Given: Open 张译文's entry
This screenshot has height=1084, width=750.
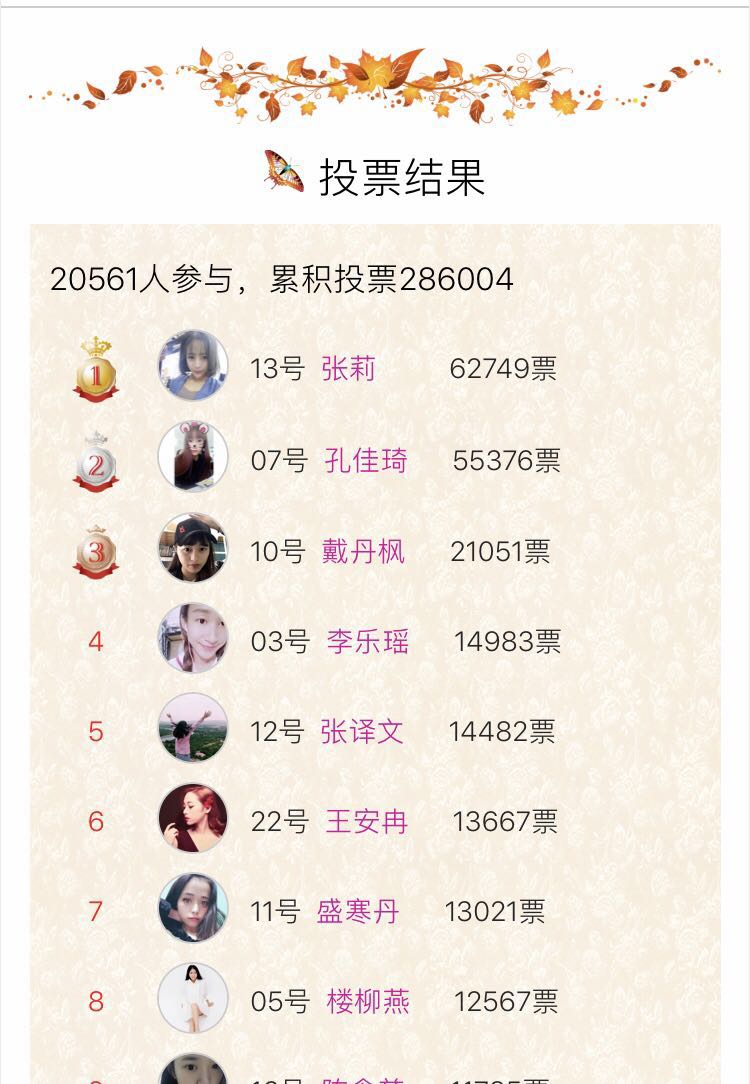Looking at the screenshot, I should click(x=362, y=731).
